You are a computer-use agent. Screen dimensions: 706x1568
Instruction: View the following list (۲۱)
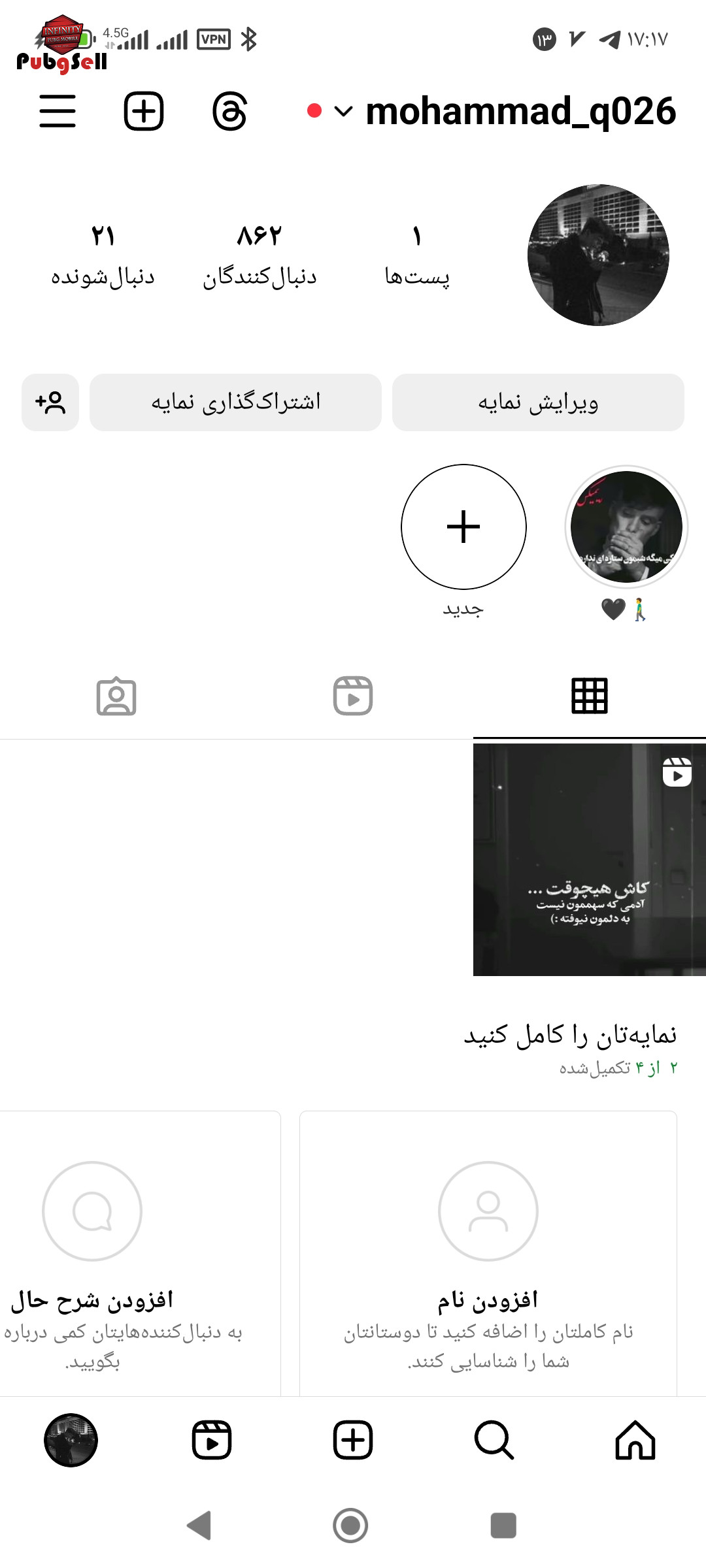103,256
